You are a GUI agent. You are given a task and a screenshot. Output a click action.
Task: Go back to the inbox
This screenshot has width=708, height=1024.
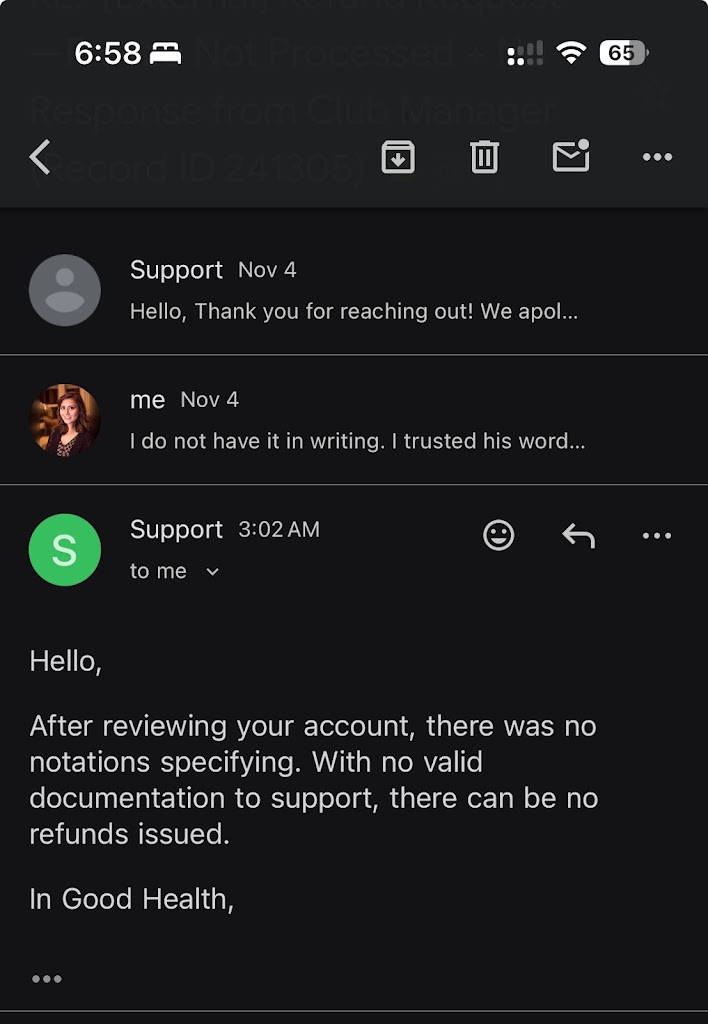pyautogui.click(x=40, y=157)
